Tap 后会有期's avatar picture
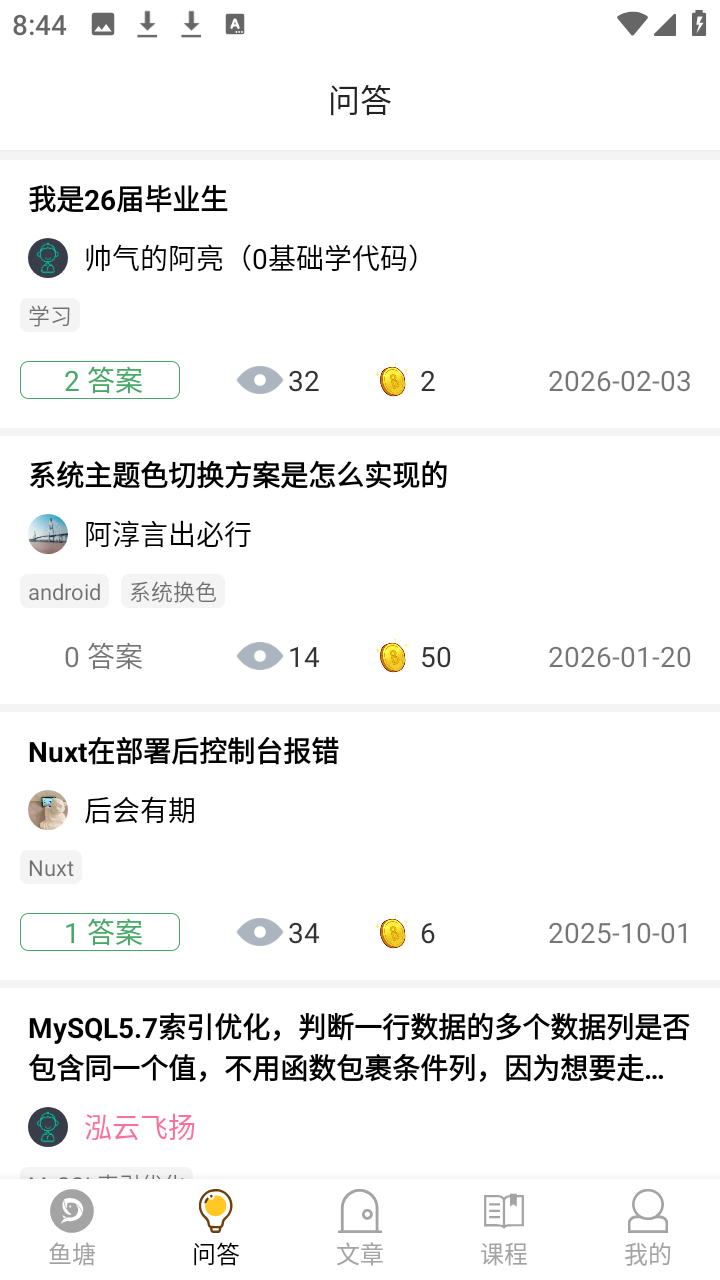720x1280 pixels. coord(47,810)
